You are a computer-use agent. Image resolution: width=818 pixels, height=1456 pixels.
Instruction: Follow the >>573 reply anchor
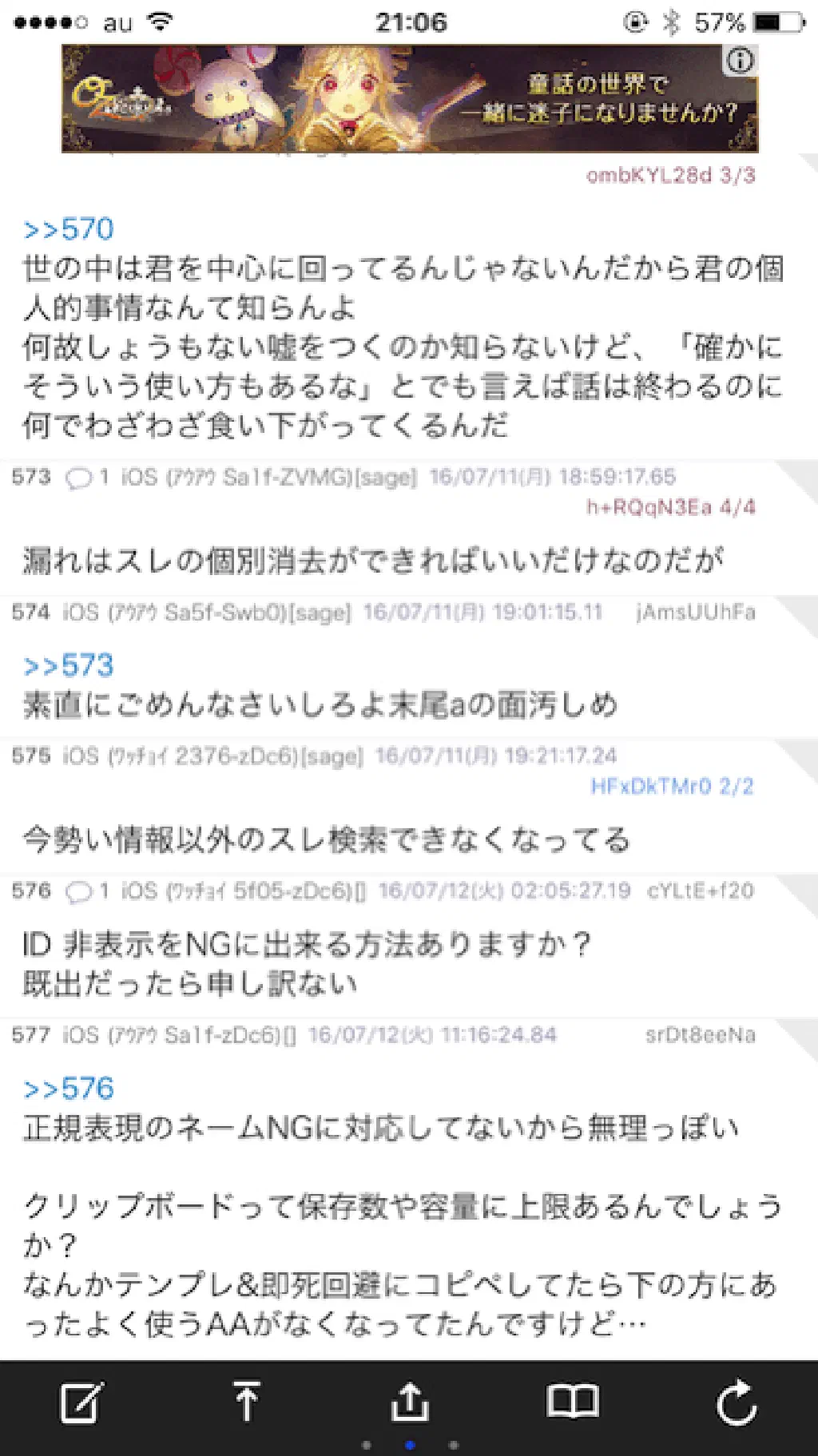click(x=69, y=666)
